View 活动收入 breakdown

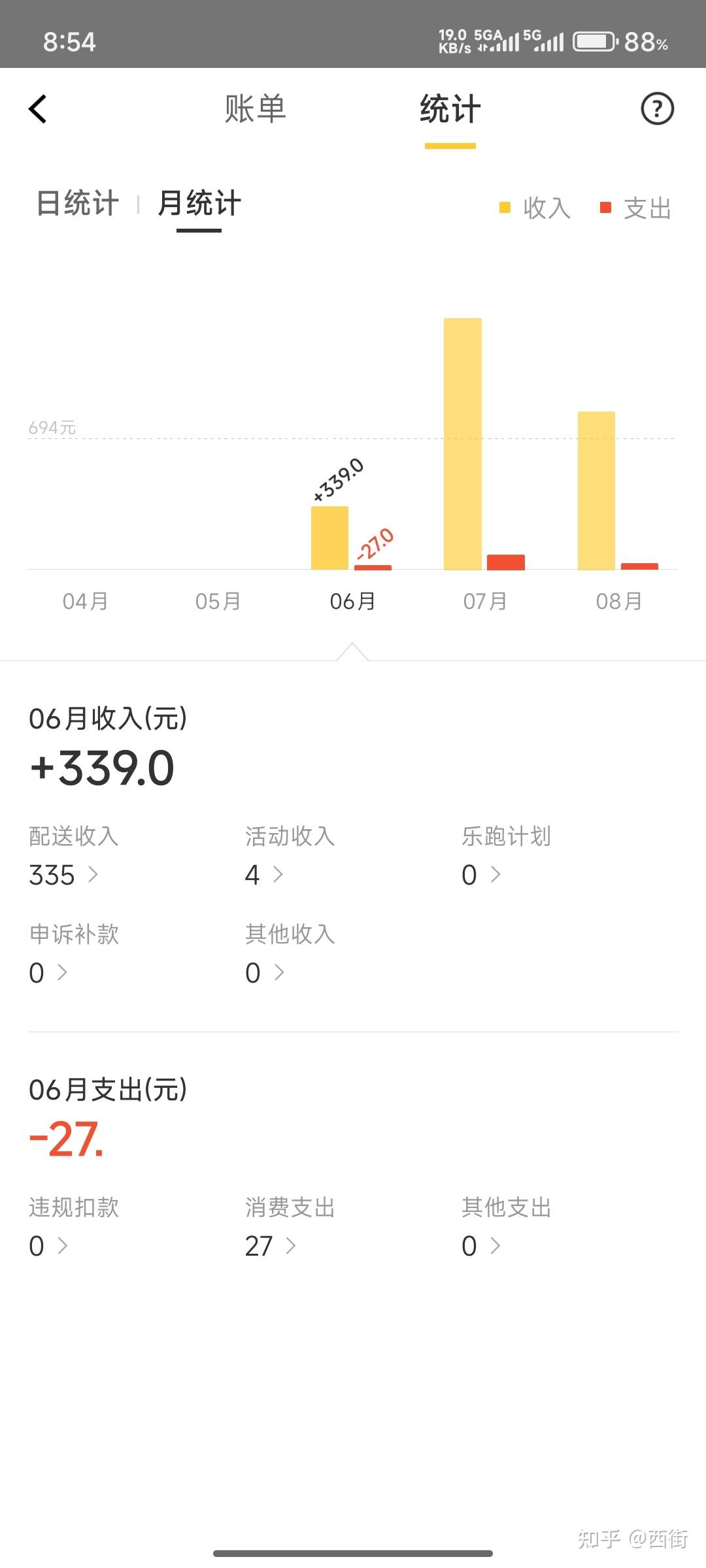[264, 875]
